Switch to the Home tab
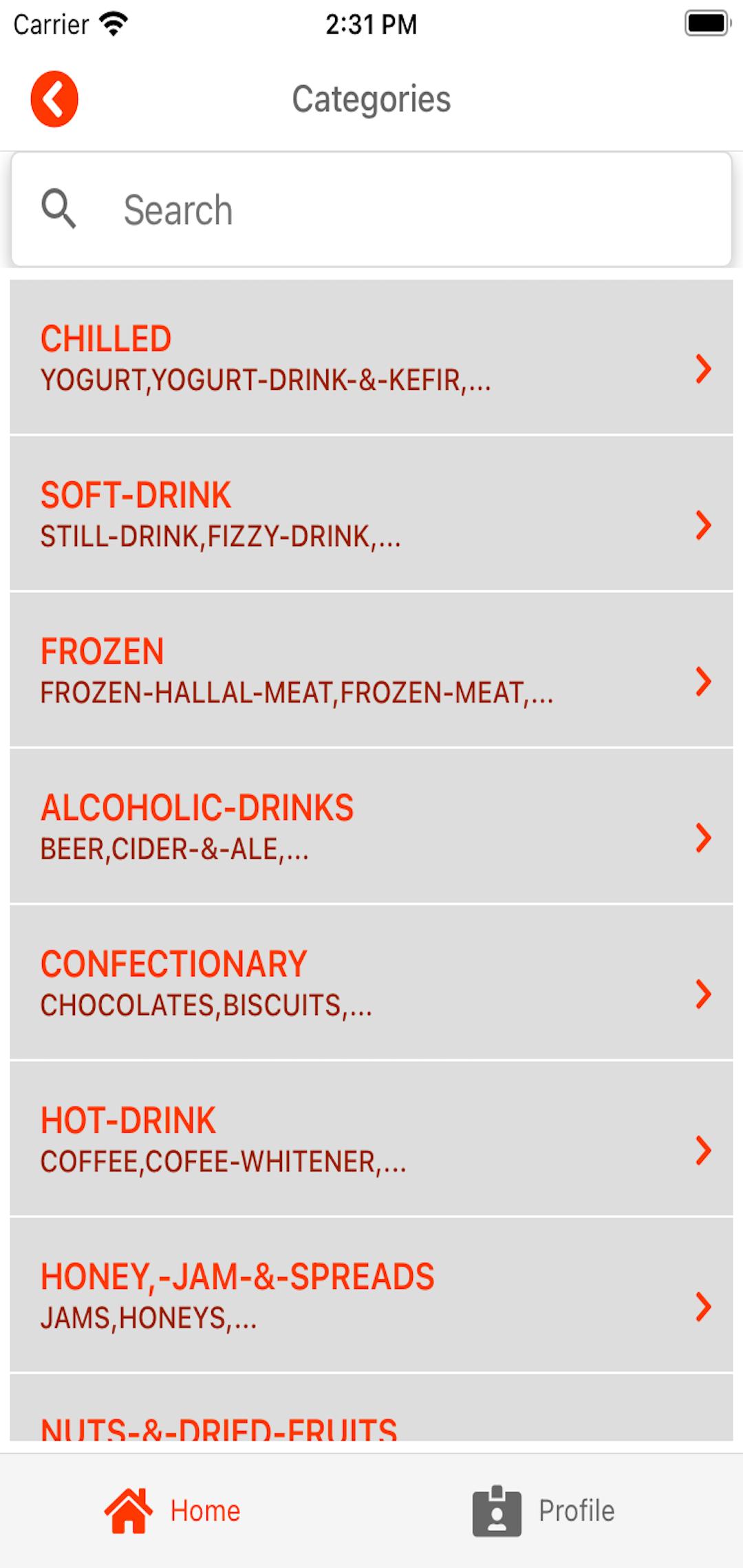The width and height of the screenshot is (743, 1568). (x=173, y=1510)
